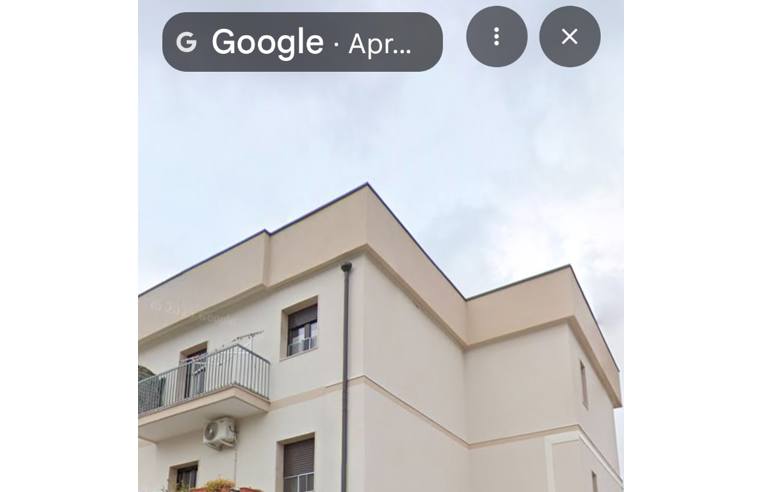Tap the Google attribution chip
Viewport: 764px width, 492px height.
pos(302,42)
